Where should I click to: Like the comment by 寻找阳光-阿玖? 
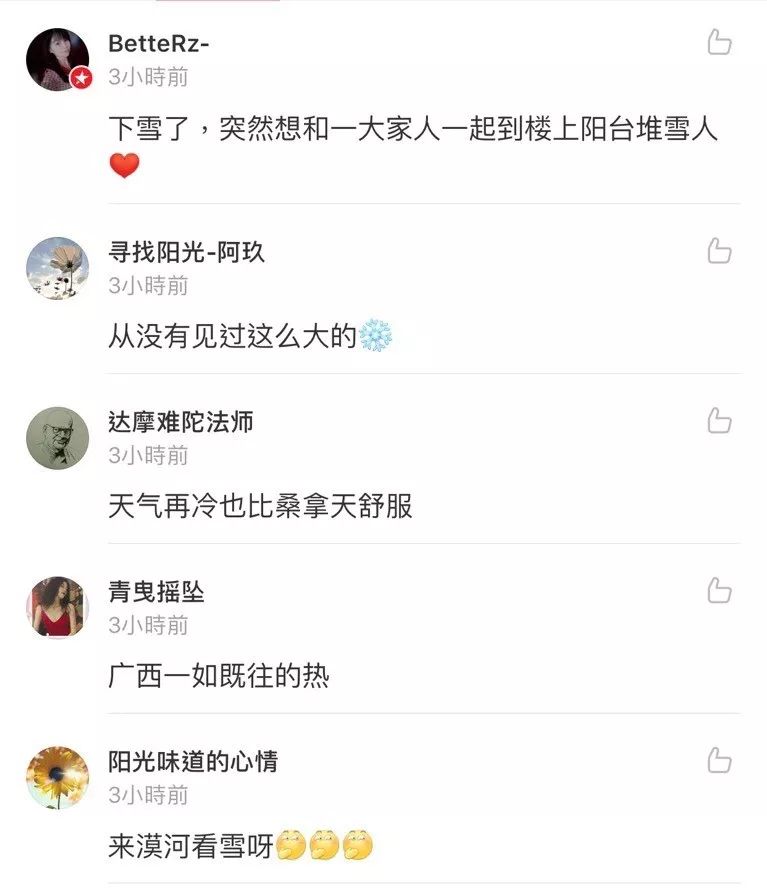tap(719, 251)
